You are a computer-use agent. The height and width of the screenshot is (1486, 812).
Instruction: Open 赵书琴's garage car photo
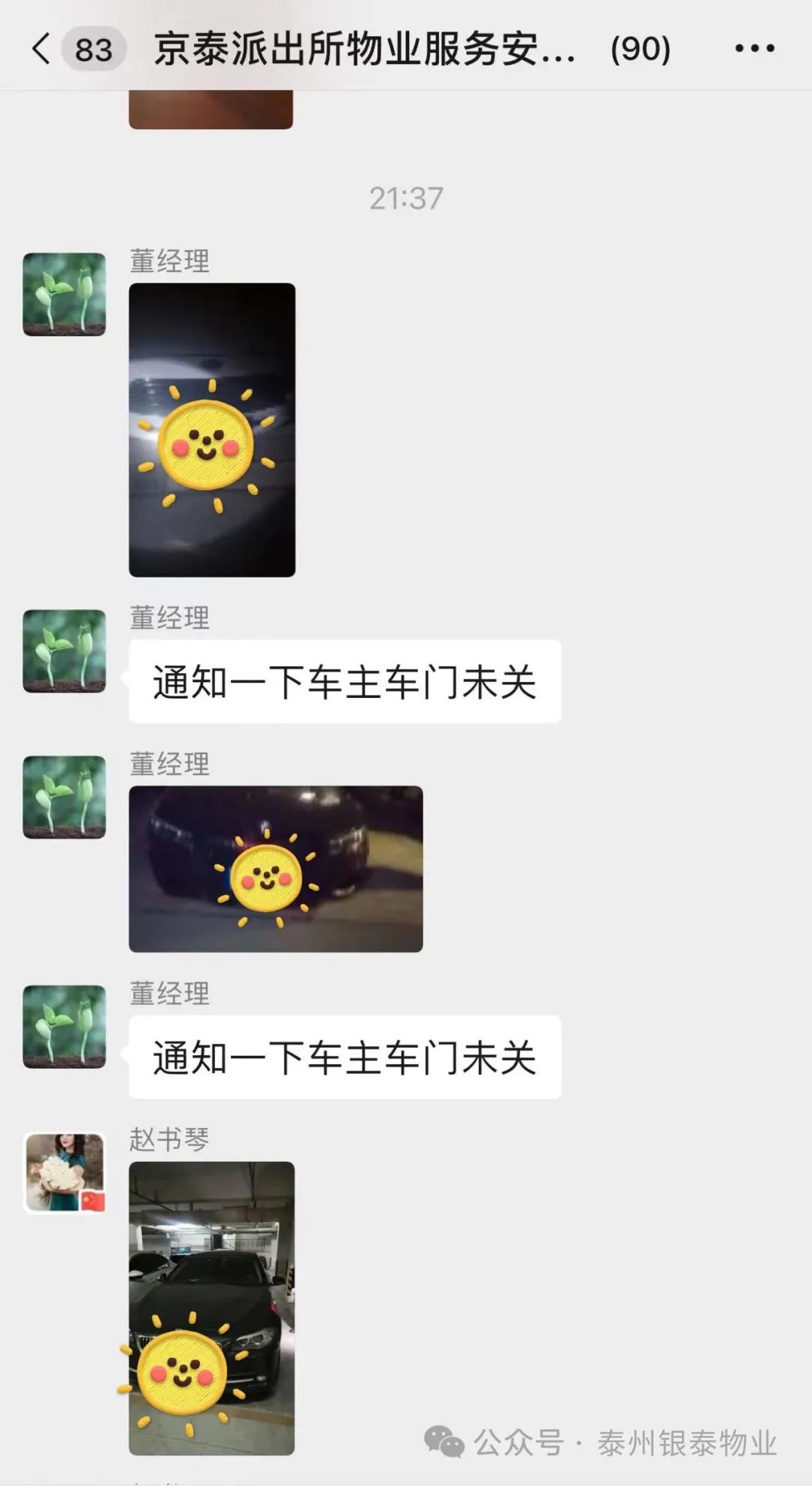point(211,1308)
